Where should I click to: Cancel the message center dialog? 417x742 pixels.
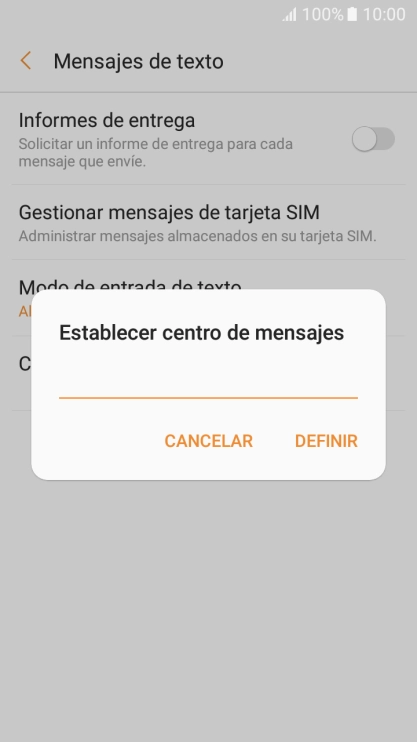click(208, 441)
